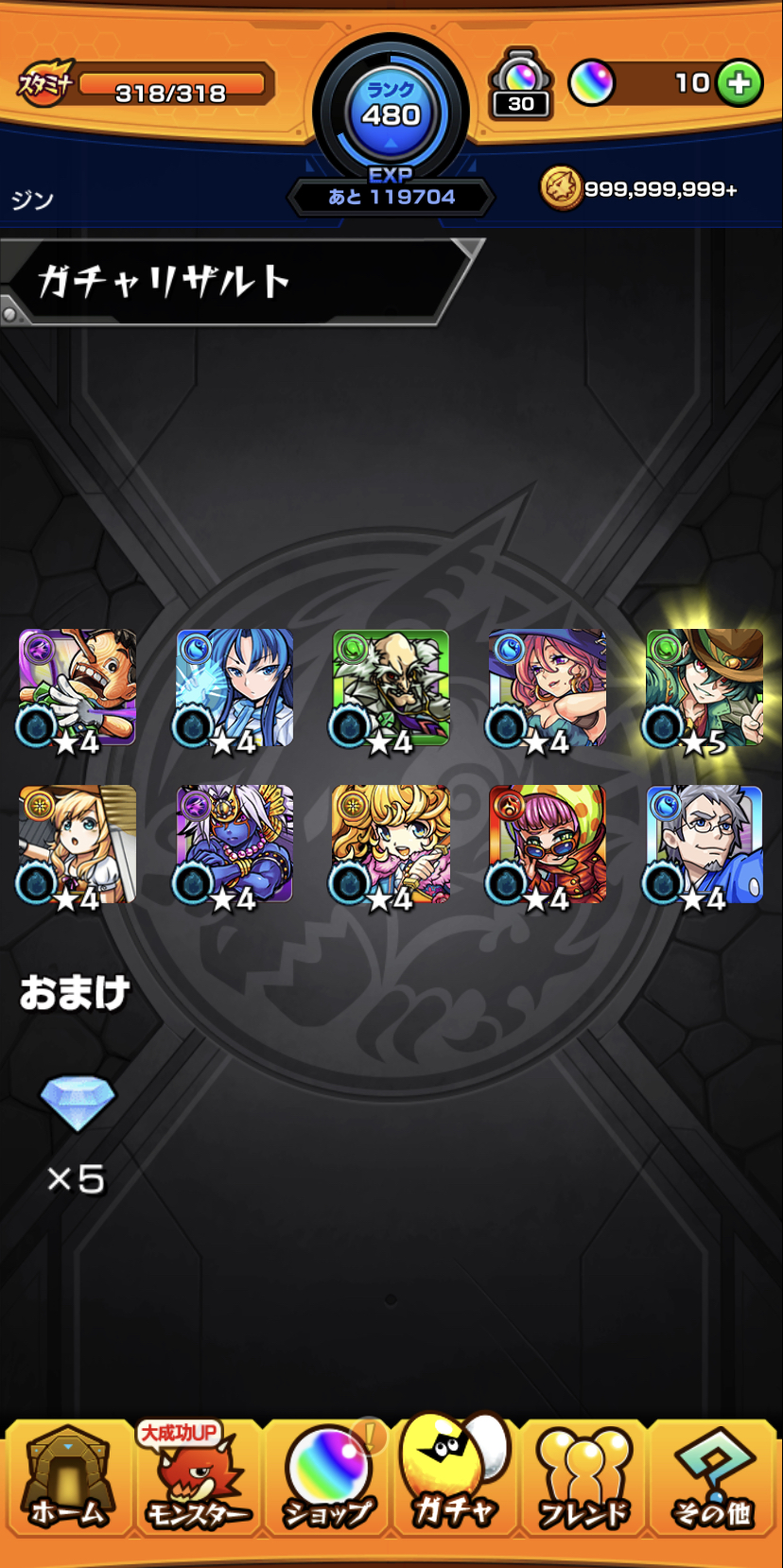Select the blue-haired girl monster card
The width and height of the screenshot is (783, 1568).
[x=235, y=688]
